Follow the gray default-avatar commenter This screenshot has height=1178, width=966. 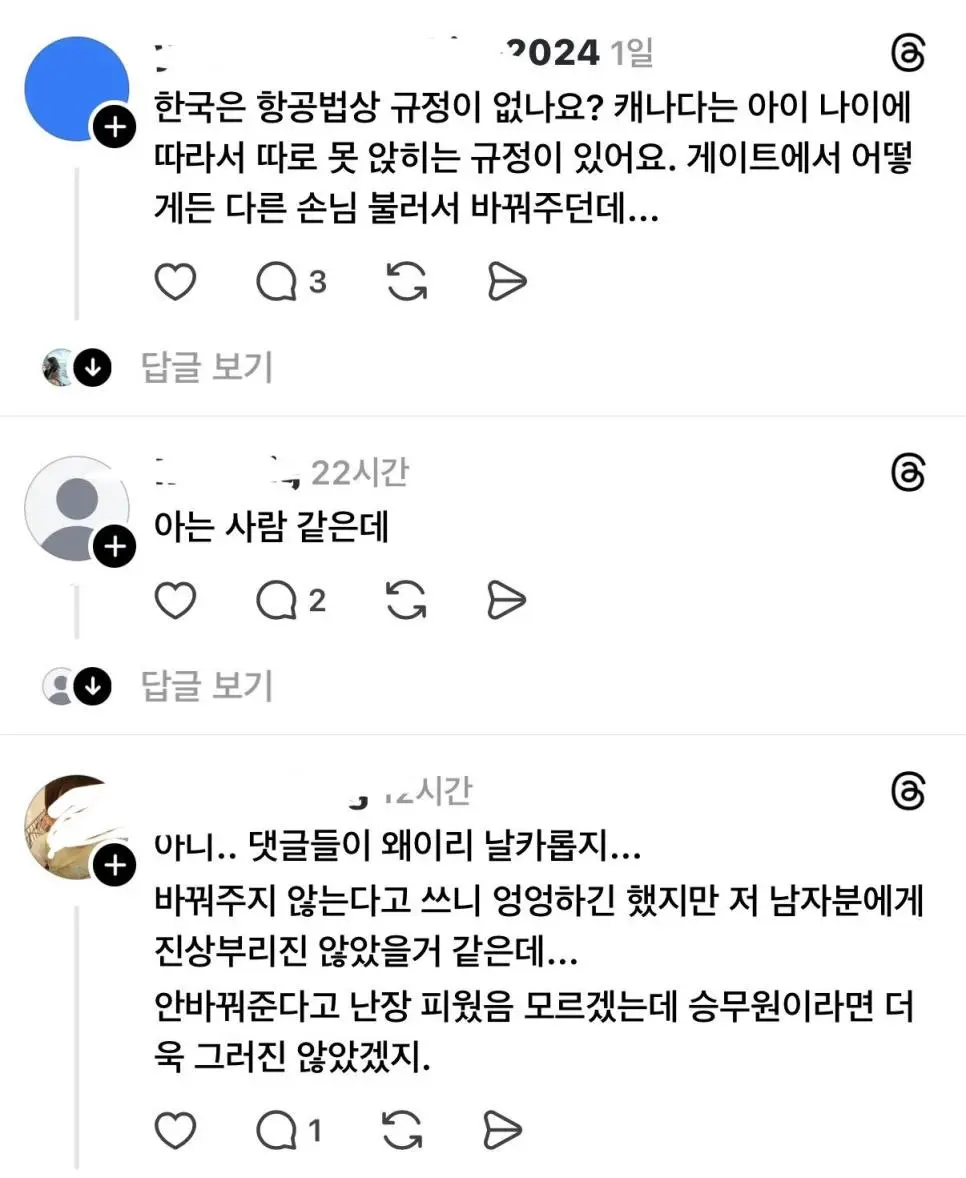pos(115,545)
